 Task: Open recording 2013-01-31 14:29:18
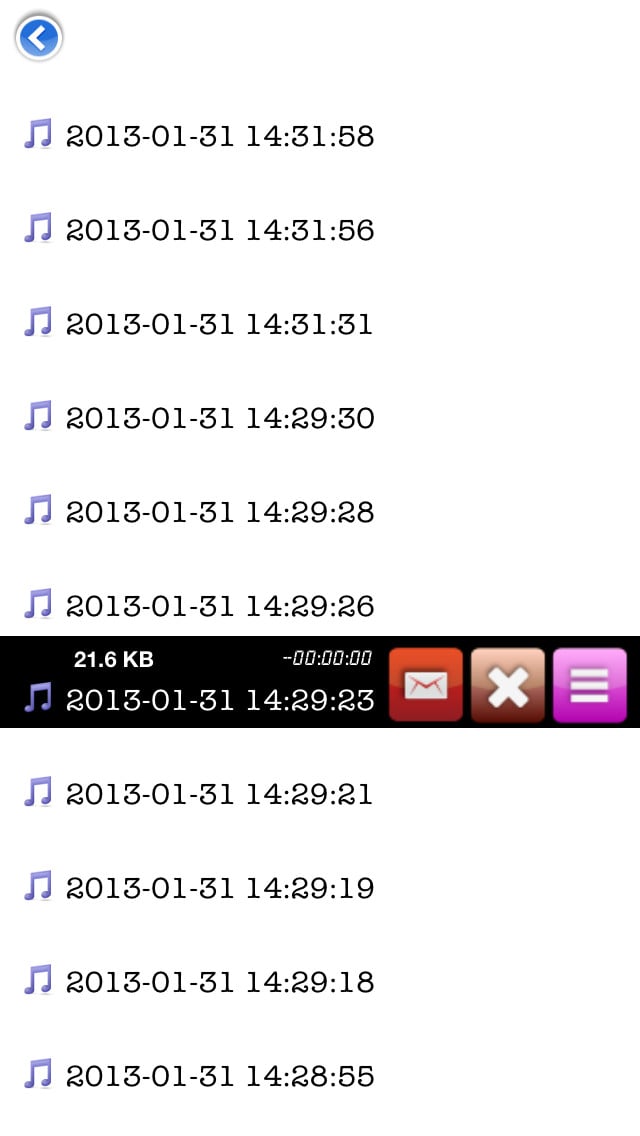coord(320,982)
